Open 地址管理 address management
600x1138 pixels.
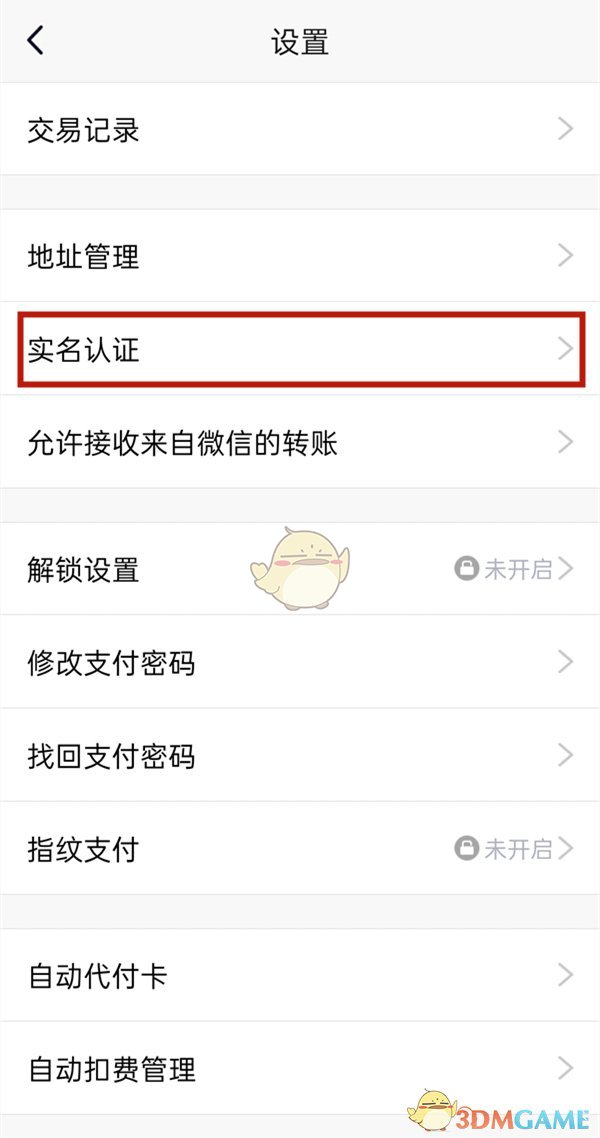click(300, 256)
